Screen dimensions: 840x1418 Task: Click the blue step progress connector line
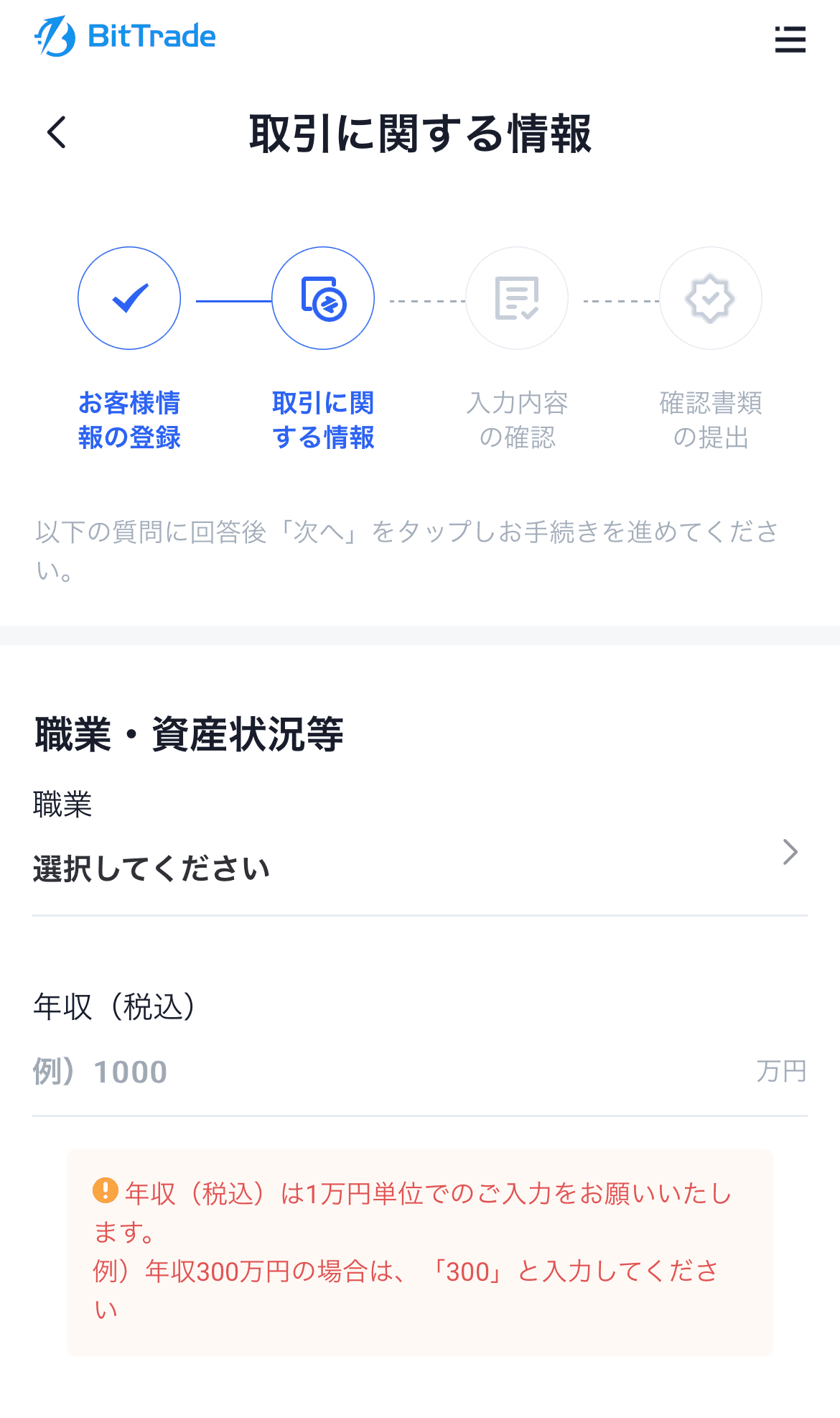tap(226, 298)
